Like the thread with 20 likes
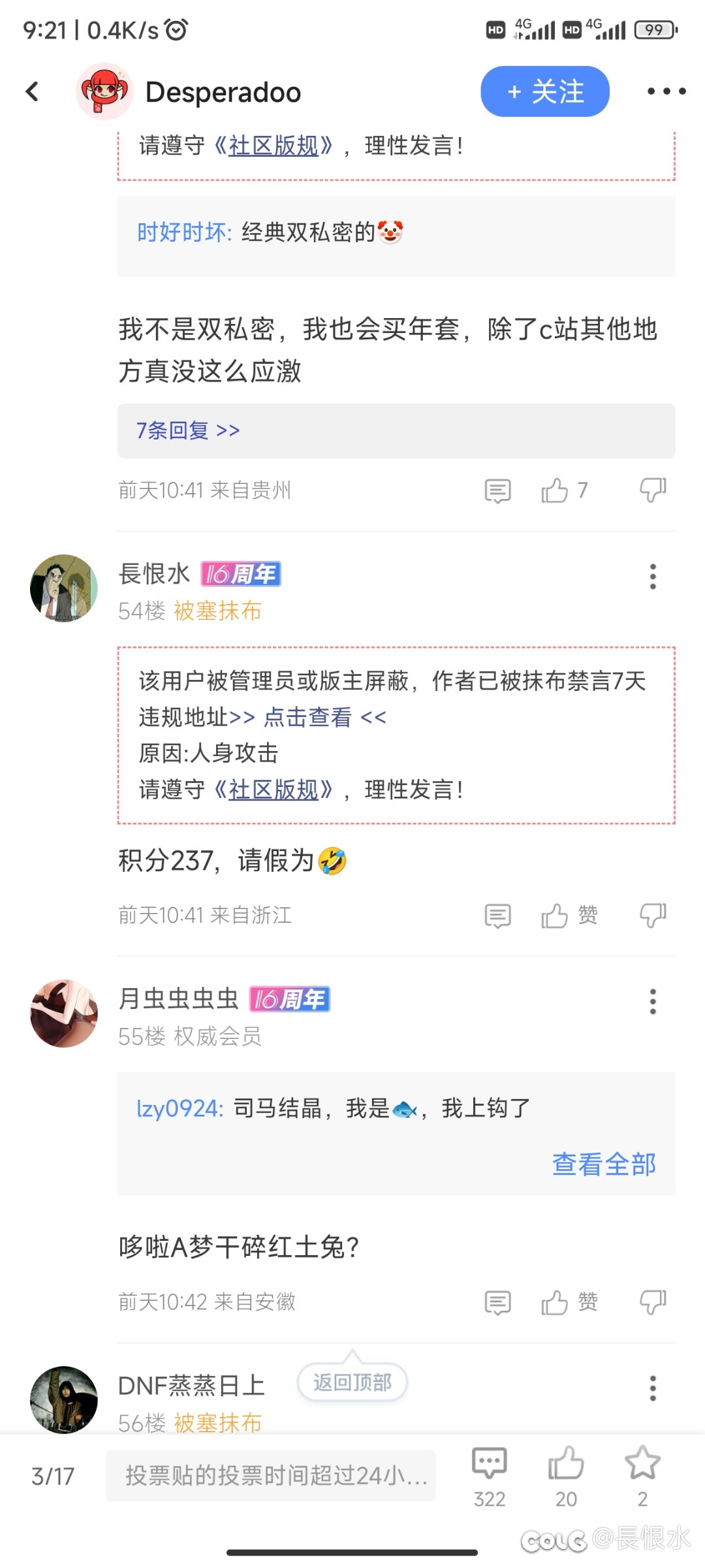 pyautogui.click(x=566, y=1476)
